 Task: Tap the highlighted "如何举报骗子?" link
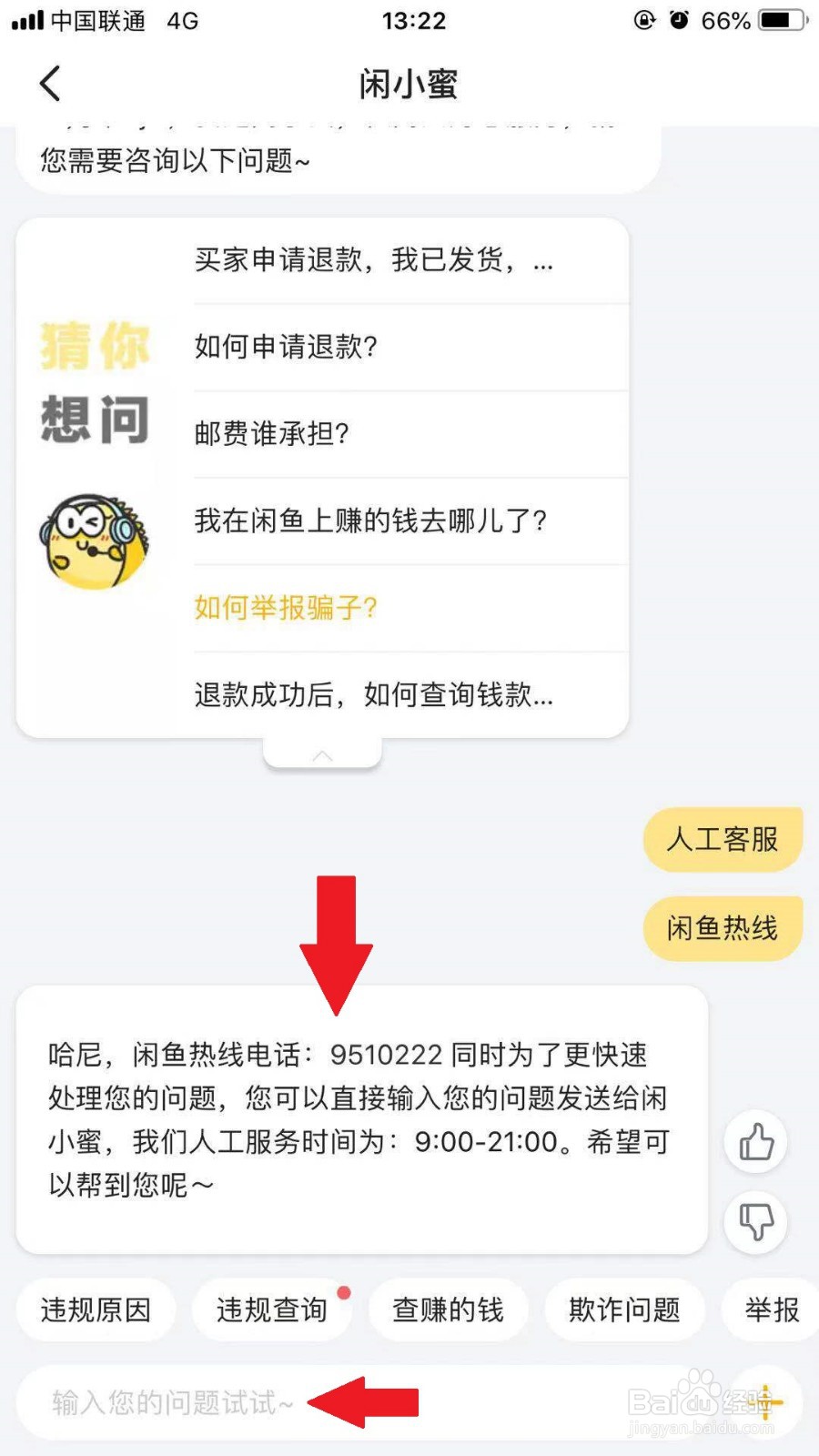click(285, 607)
